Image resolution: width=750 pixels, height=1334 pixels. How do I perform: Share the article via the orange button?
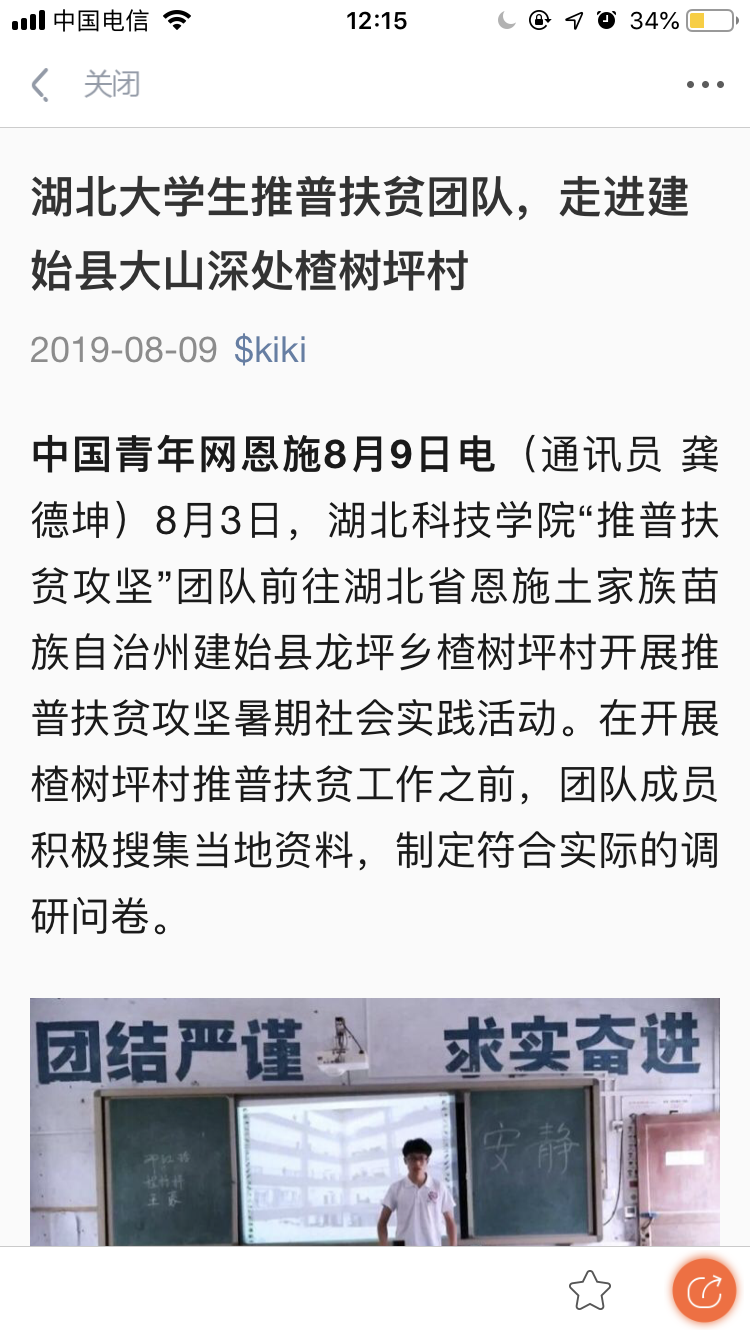(704, 1291)
